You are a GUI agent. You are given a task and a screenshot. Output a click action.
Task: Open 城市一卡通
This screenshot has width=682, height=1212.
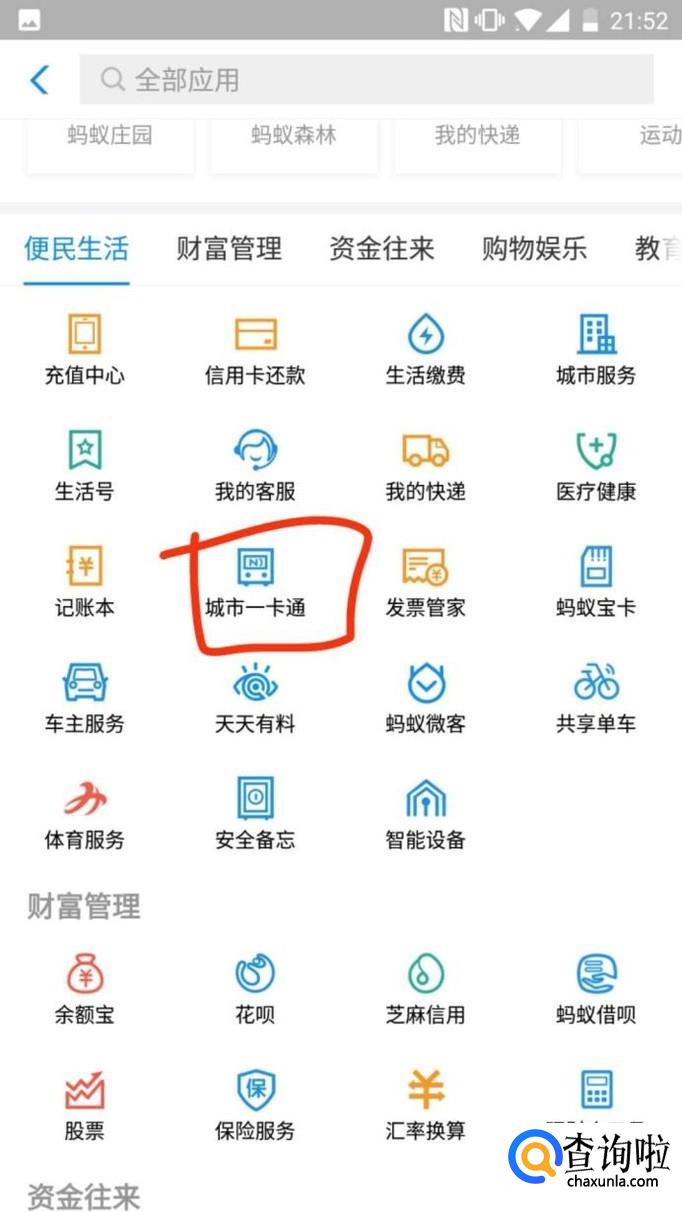255,581
